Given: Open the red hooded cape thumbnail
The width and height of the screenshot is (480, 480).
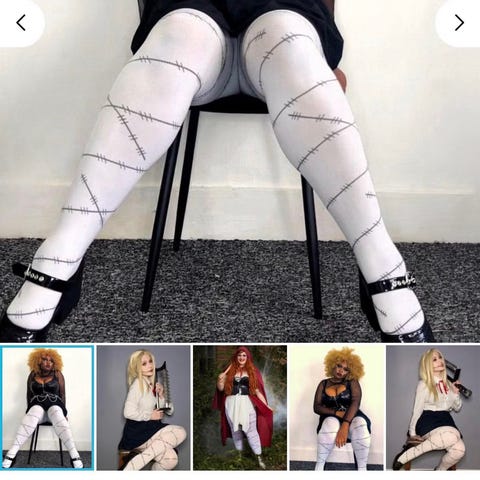Looking at the screenshot, I should click(x=240, y=408).
